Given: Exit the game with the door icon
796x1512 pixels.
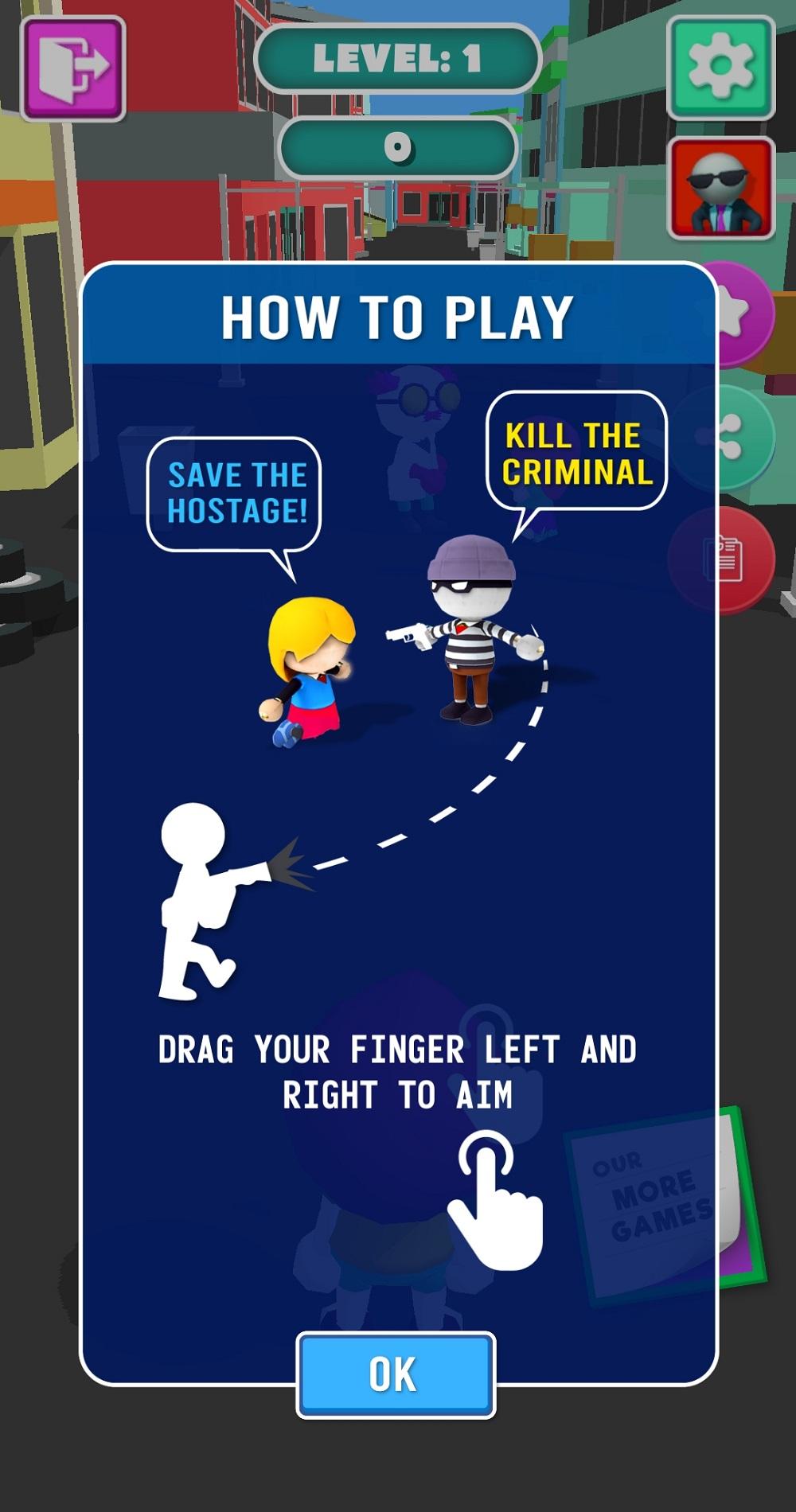Looking at the screenshot, I should point(73,68).
